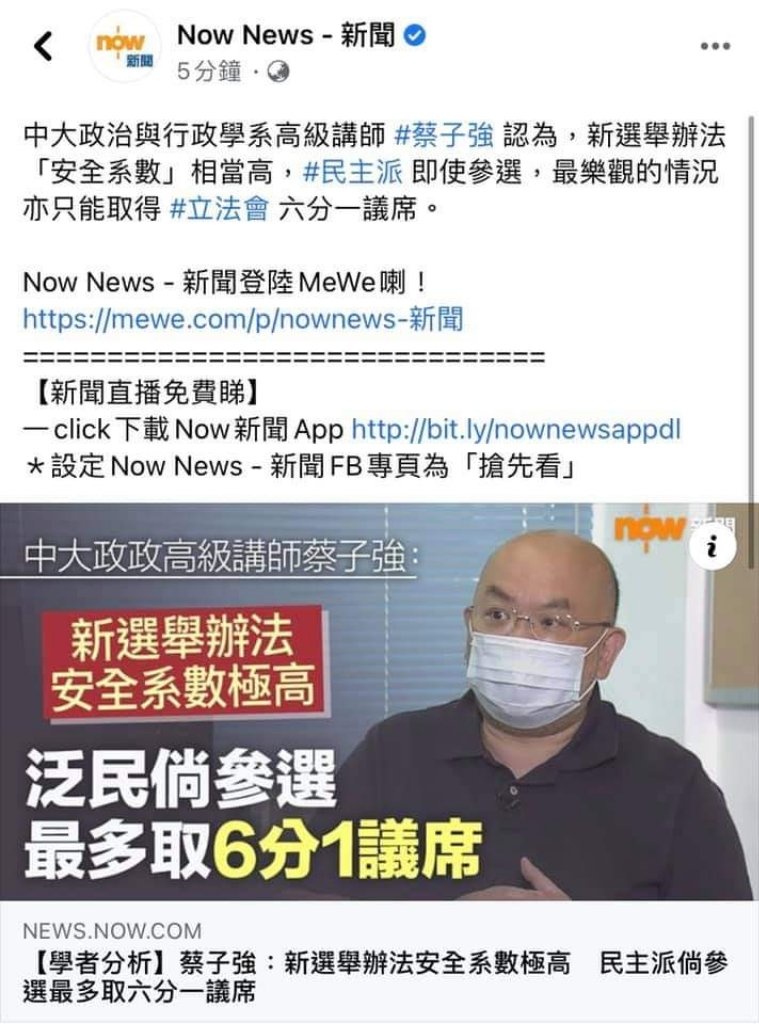759x1024 pixels.
Task: Show link info via the i icon
Action: (x=712, y=546)
